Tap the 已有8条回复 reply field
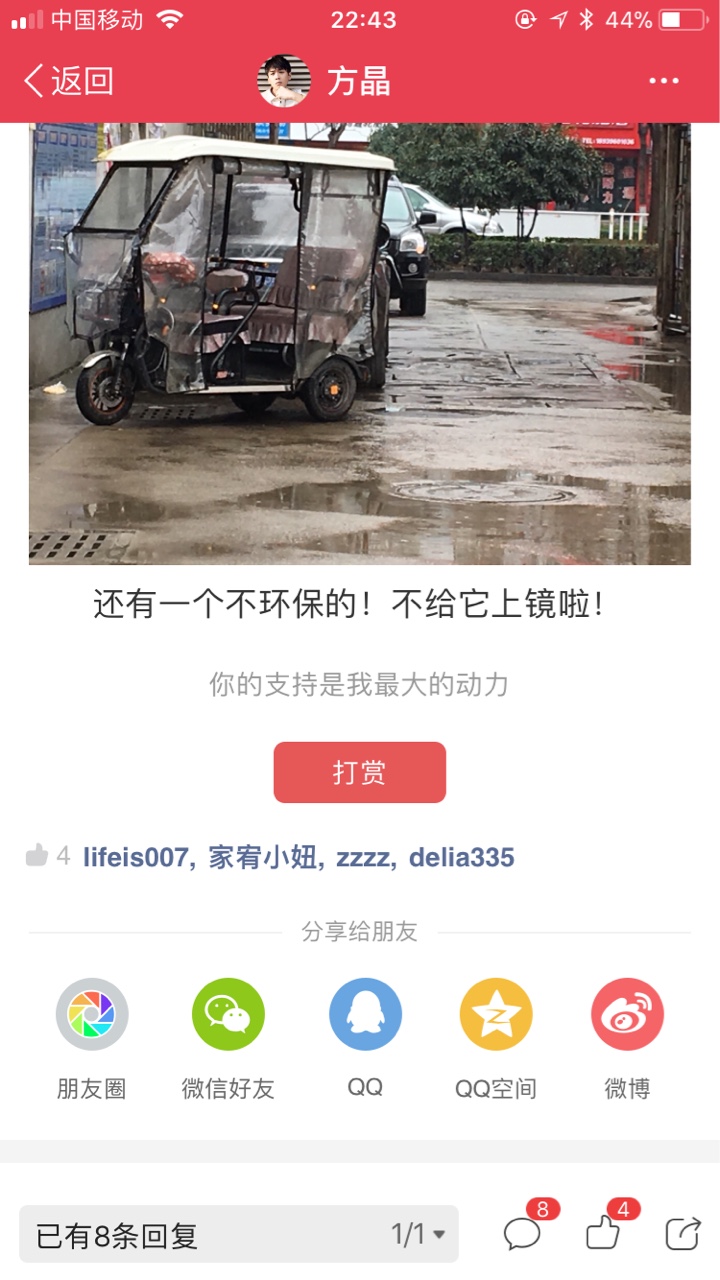The image size is (720, 1280). tap(200, 1235)
